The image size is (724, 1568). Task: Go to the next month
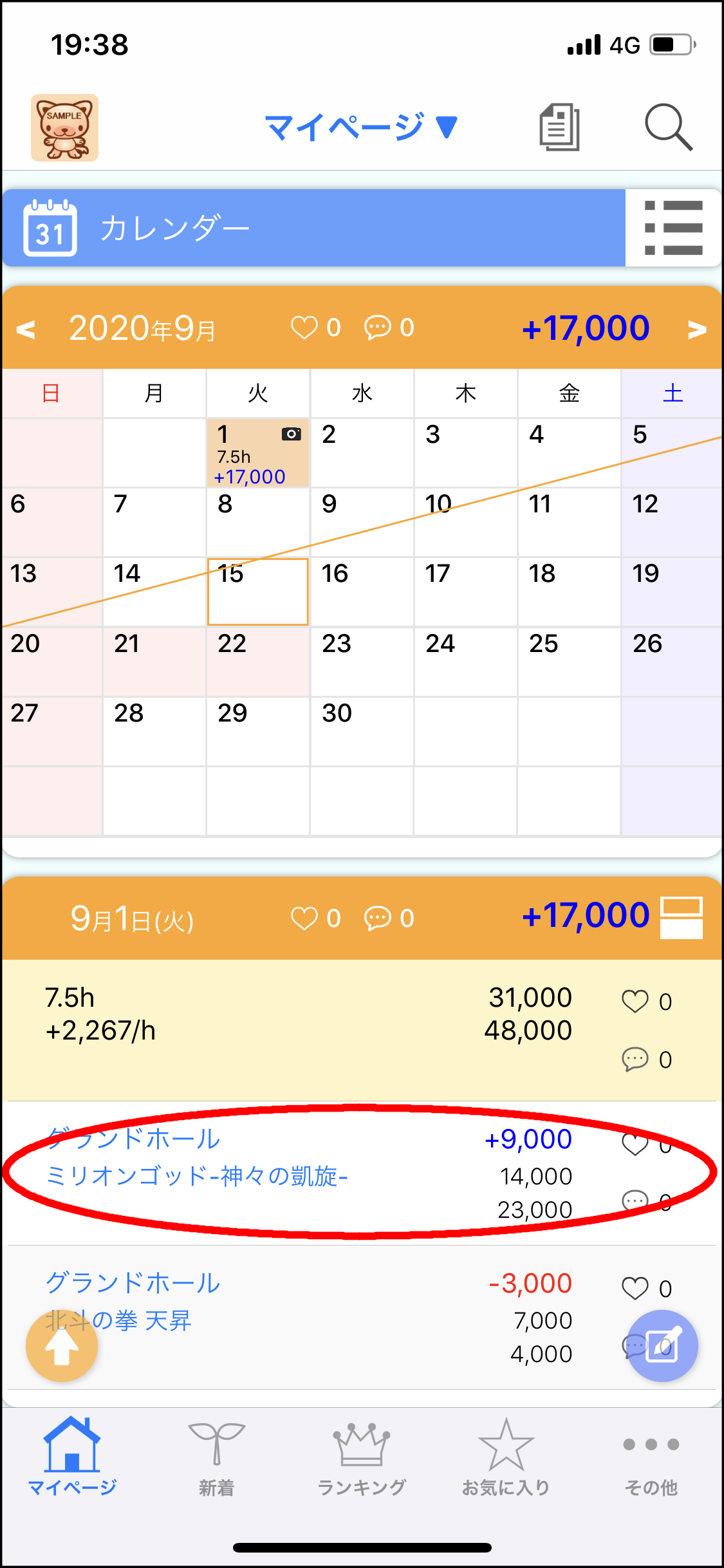click(698, 329)
